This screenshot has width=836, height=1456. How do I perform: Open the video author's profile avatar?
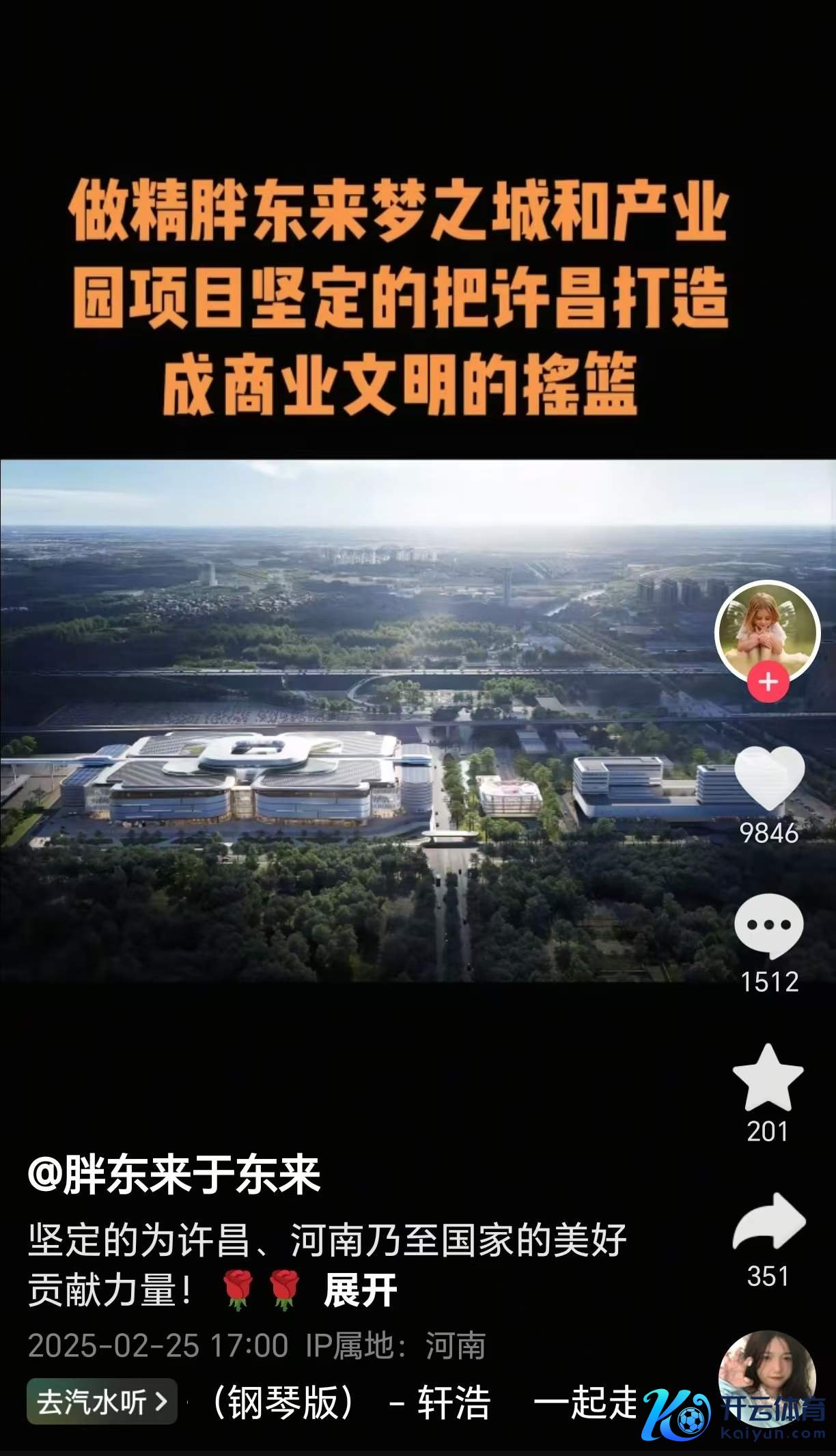767,630
